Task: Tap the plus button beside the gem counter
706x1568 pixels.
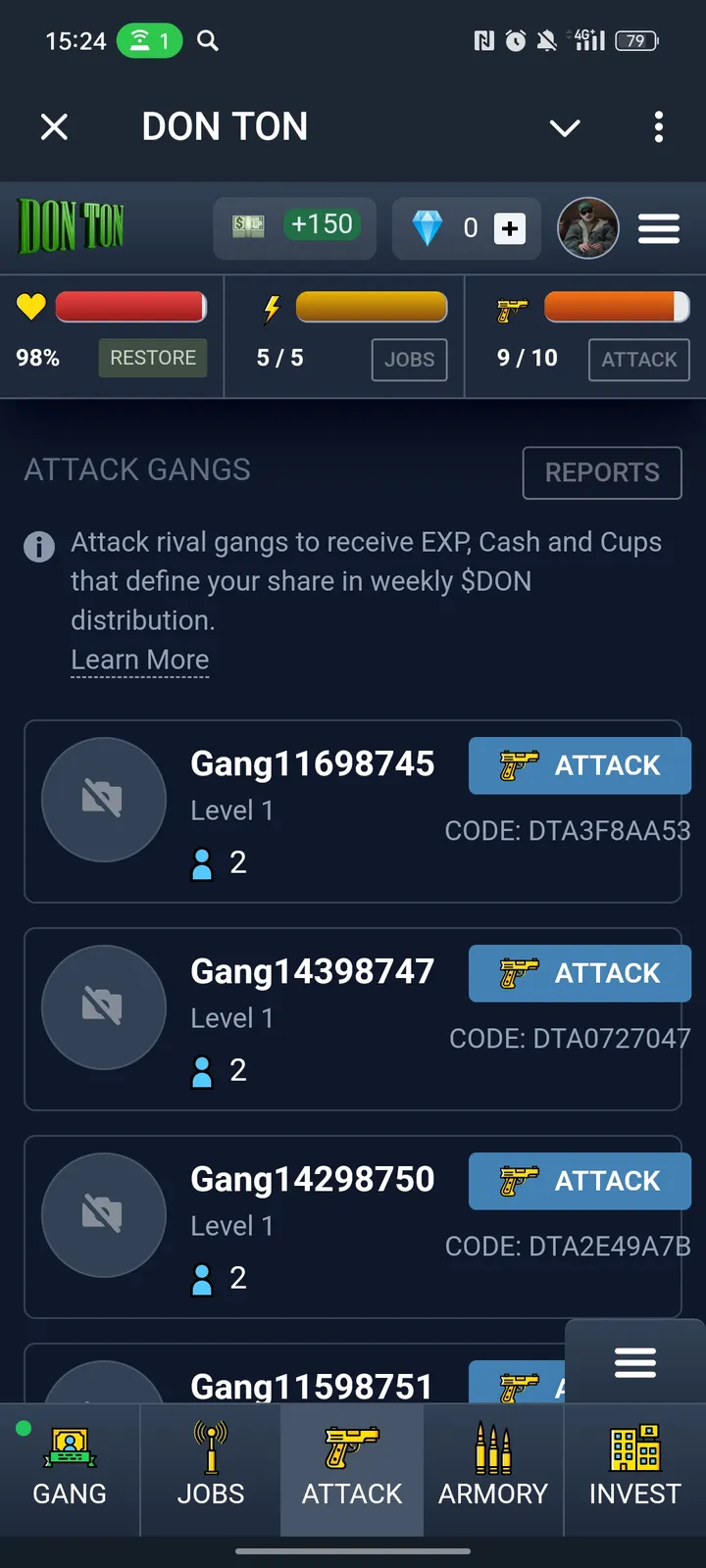Action: tap(509, 227)
